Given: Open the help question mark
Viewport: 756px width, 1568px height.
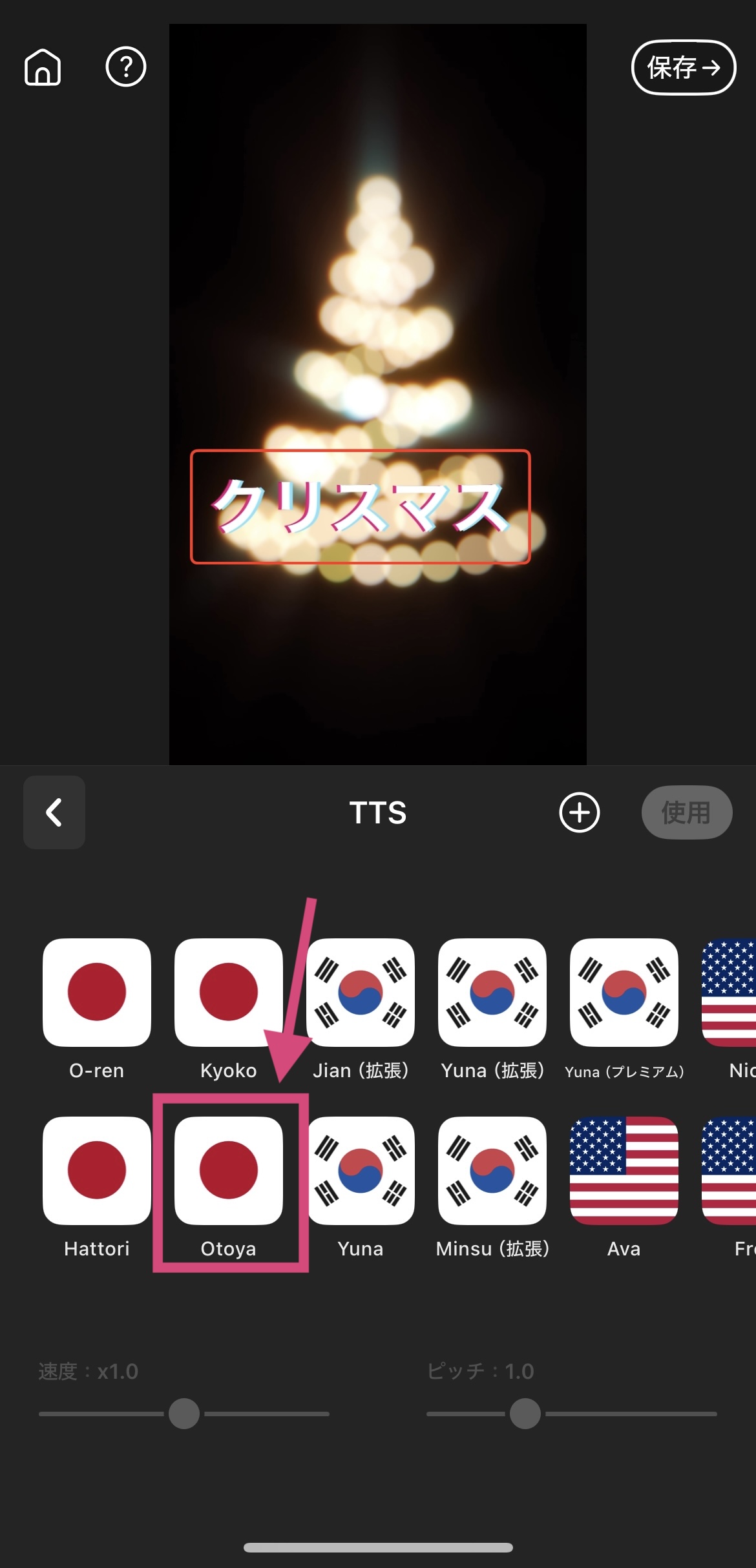Looking at the screenshot, I should (x=126, y=67).
